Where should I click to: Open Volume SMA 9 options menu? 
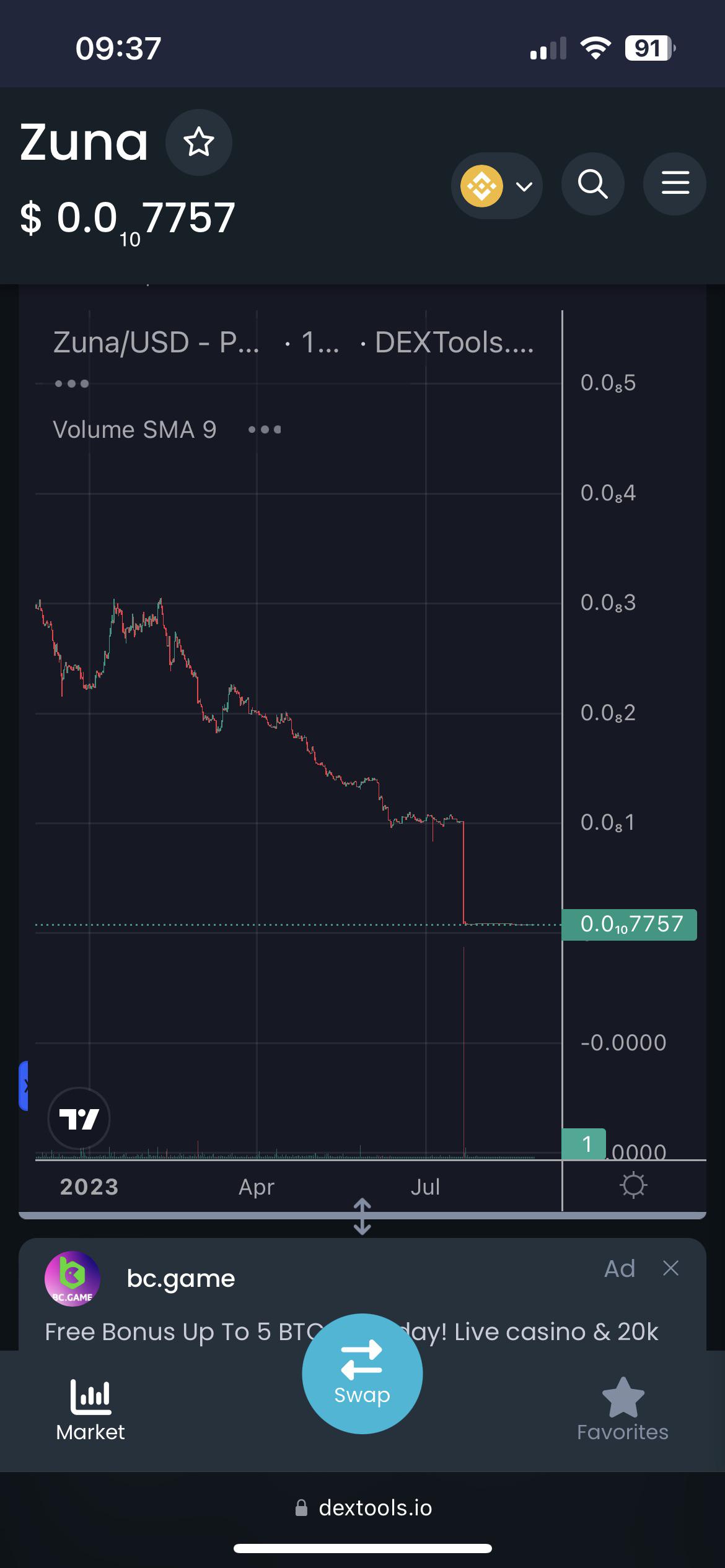[x=265, y=429]
